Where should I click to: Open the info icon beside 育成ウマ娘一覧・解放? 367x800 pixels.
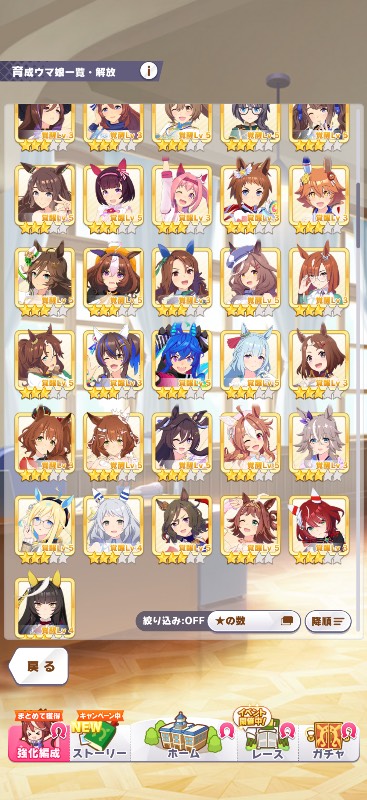[149, 71]
